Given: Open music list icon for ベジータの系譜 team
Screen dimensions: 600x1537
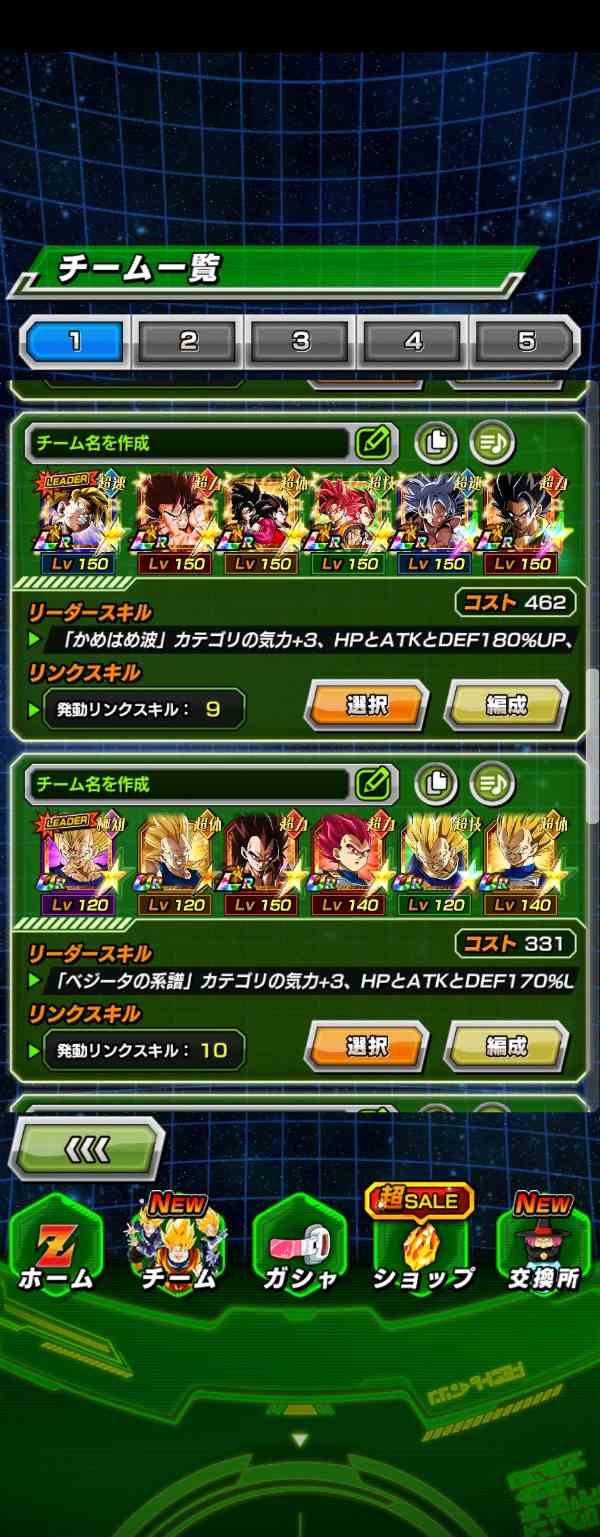Looking at the screenshot, I should coord(492,784).
